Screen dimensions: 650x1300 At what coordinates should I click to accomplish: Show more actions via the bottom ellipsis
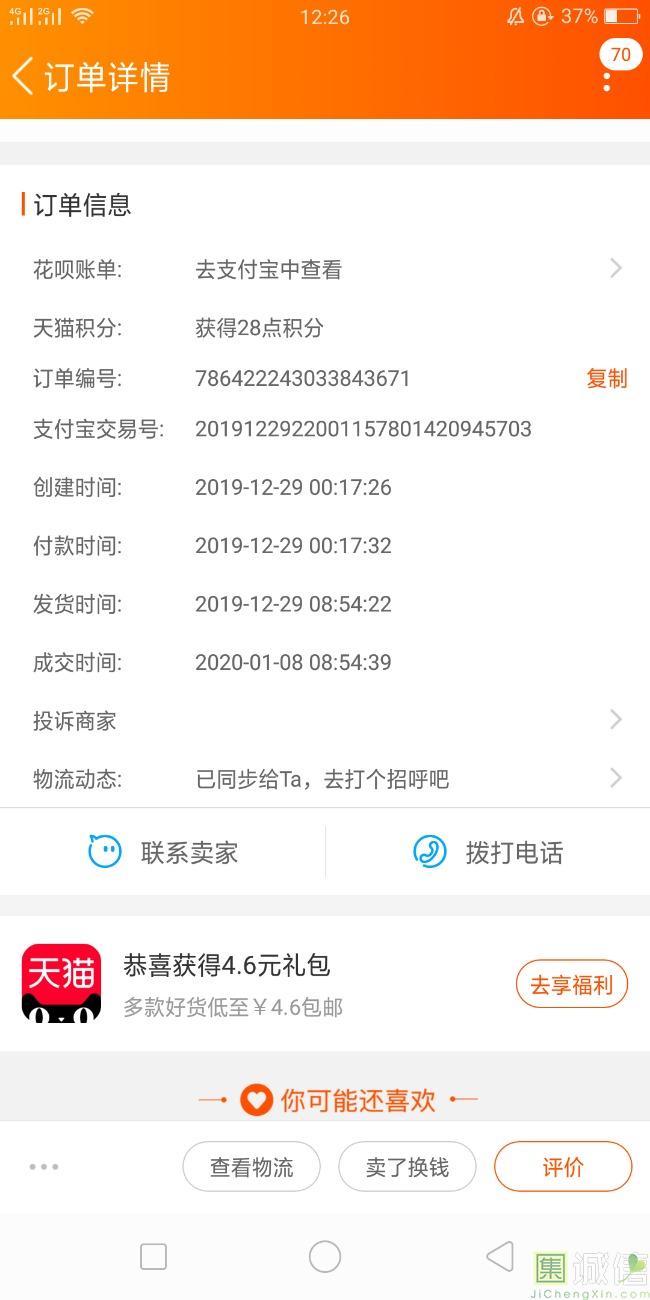point(44,1166)
